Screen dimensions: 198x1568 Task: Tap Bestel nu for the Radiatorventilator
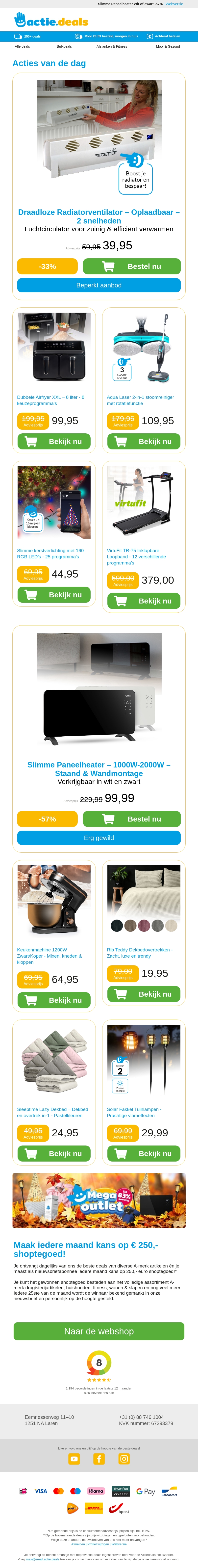[132, 266]
